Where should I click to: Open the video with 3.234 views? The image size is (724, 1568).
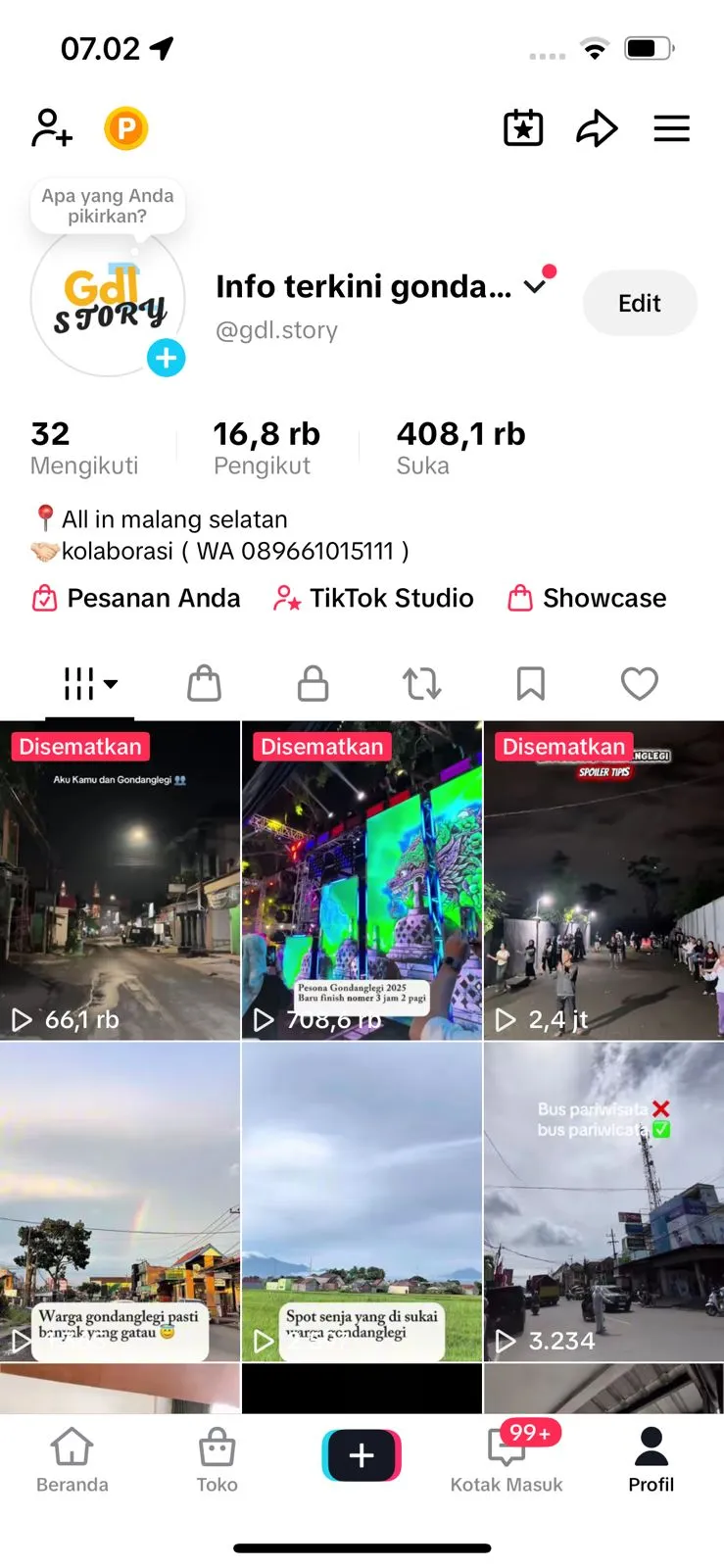coord(603,1201)
